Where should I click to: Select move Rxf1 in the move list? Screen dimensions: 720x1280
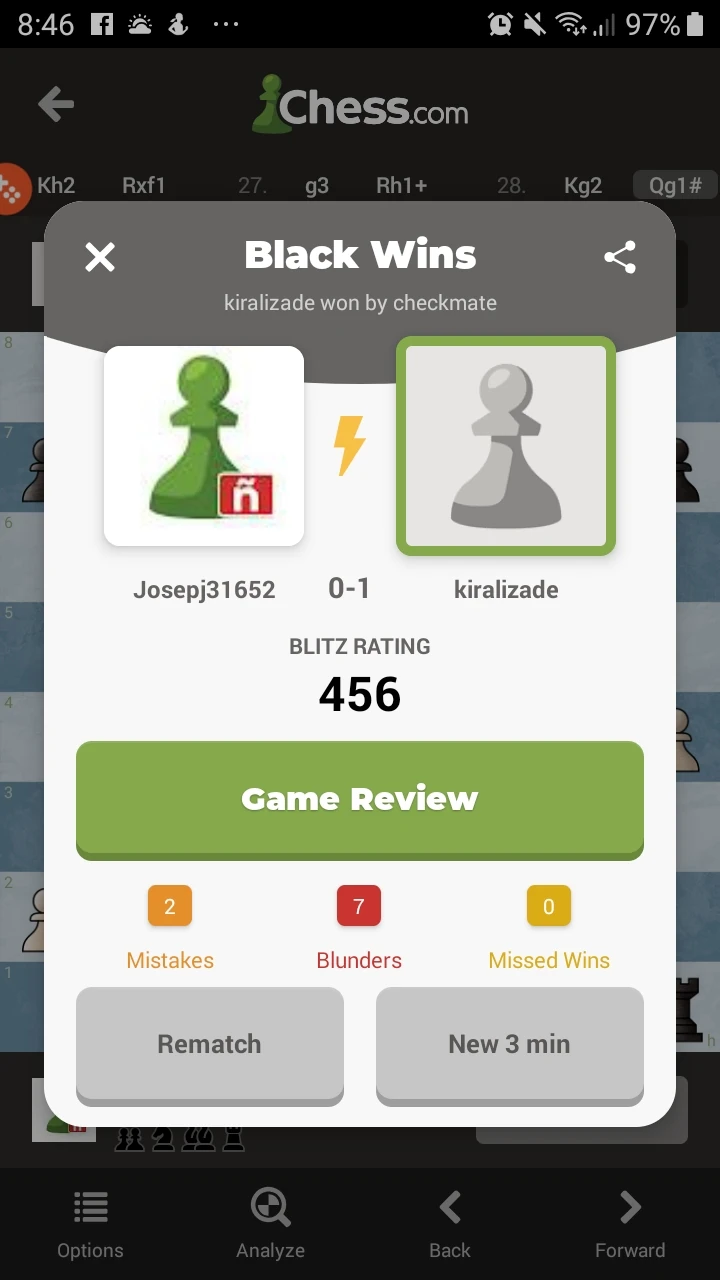144,185
